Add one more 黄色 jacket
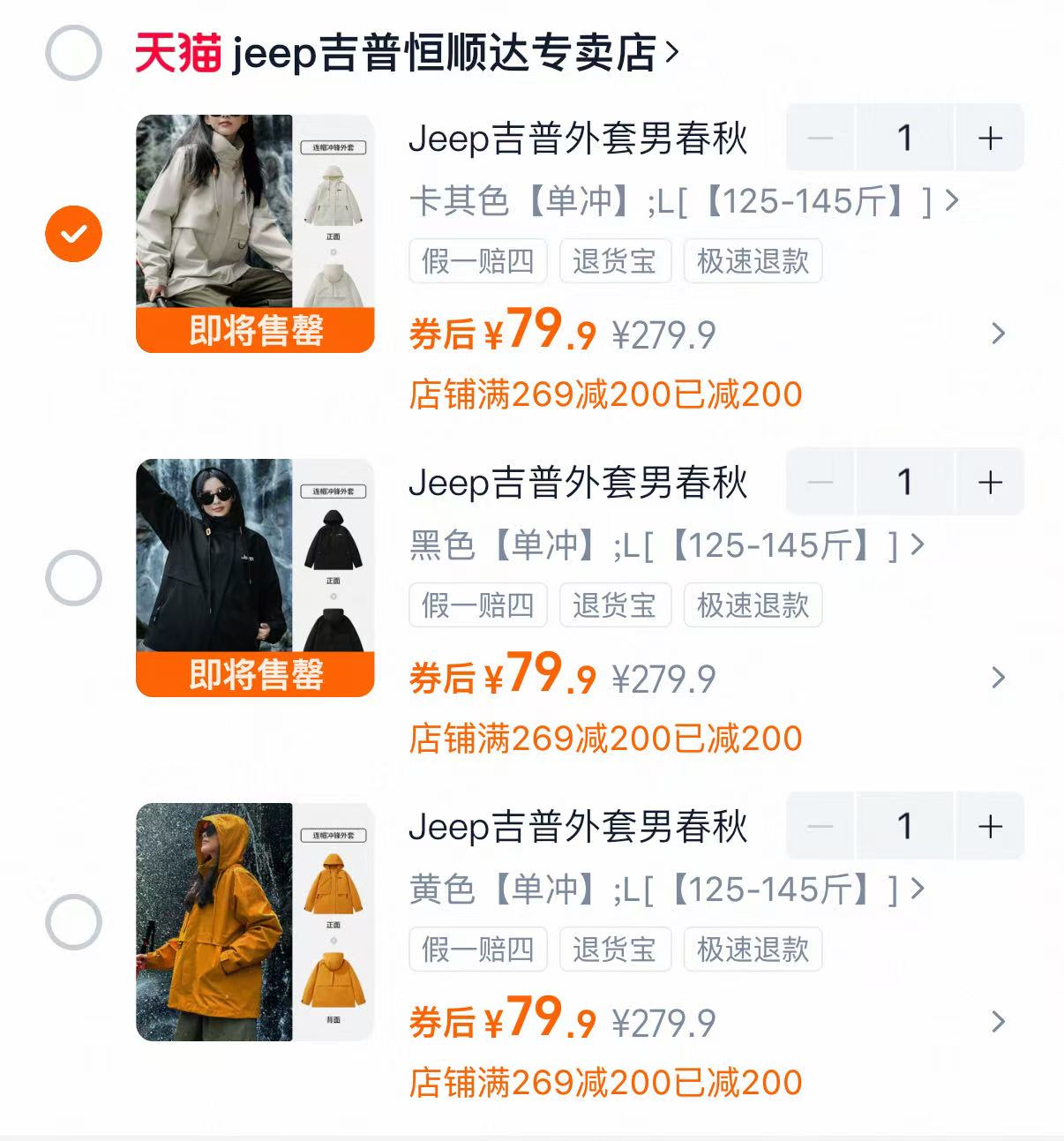The width and height of the screenshot is (1064, 1141). pos(990,826)
